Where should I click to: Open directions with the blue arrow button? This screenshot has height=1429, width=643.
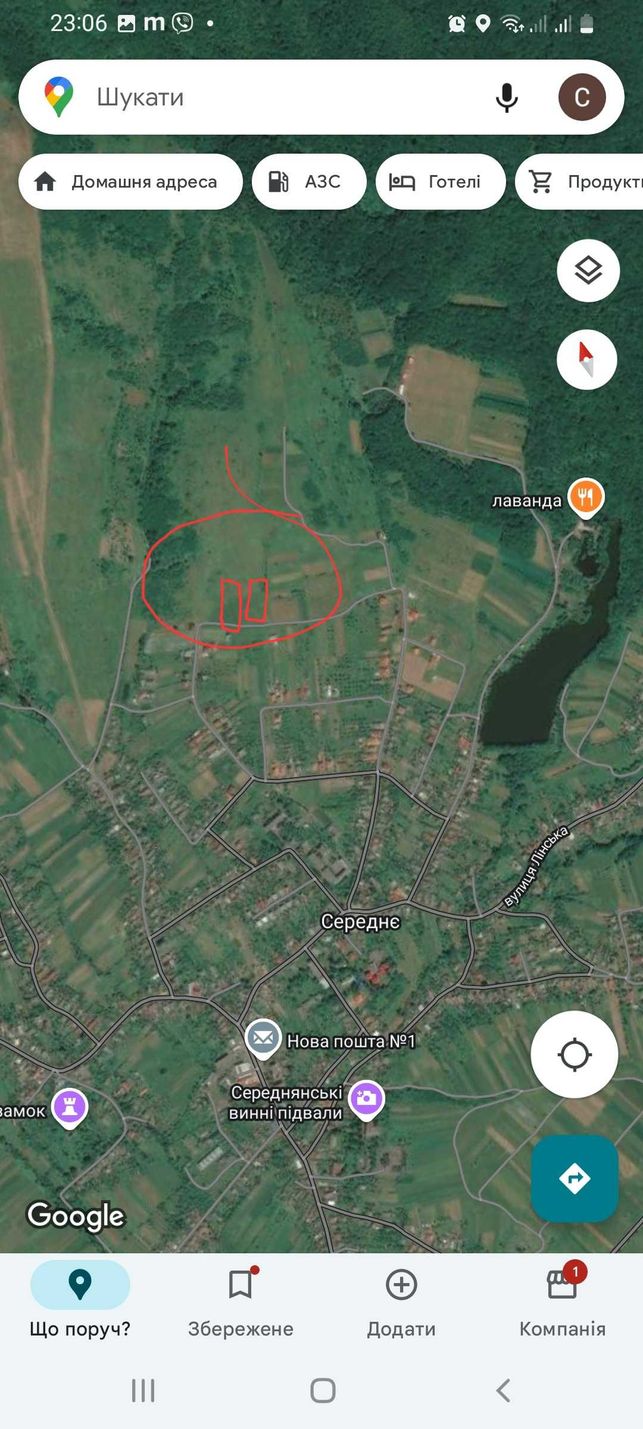(575, 1178)
